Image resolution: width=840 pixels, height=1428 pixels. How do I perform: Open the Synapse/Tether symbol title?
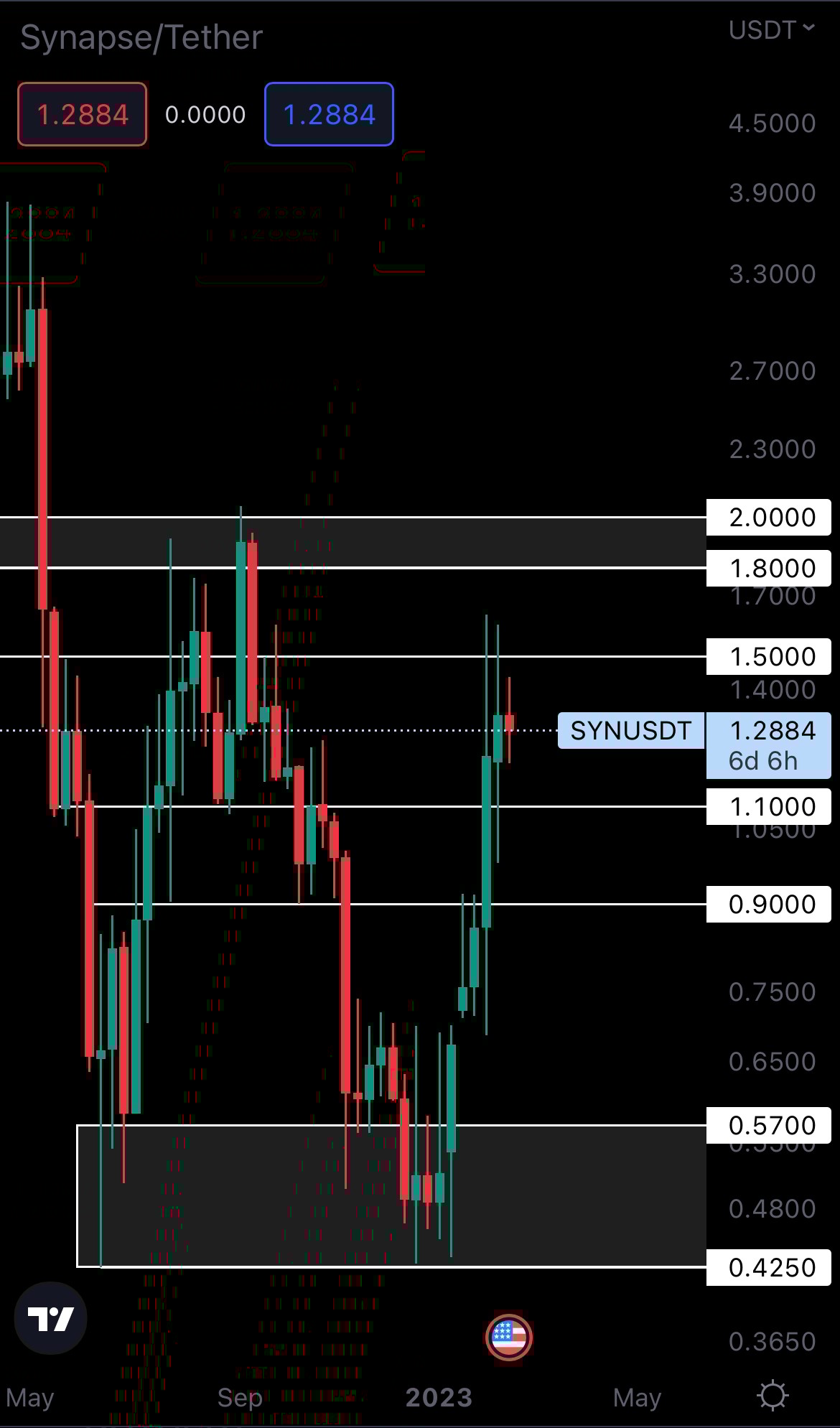(141, 37)
